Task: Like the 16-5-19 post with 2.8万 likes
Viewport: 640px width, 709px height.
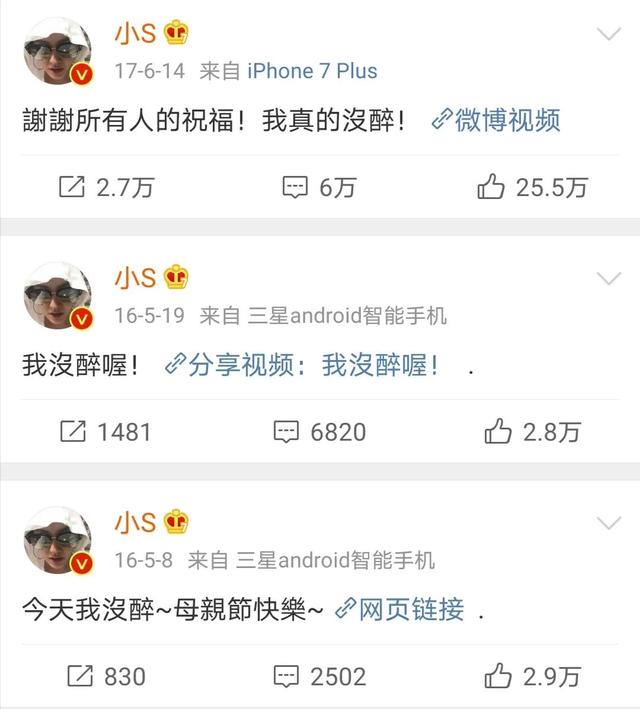Action: tap(532, 432)
